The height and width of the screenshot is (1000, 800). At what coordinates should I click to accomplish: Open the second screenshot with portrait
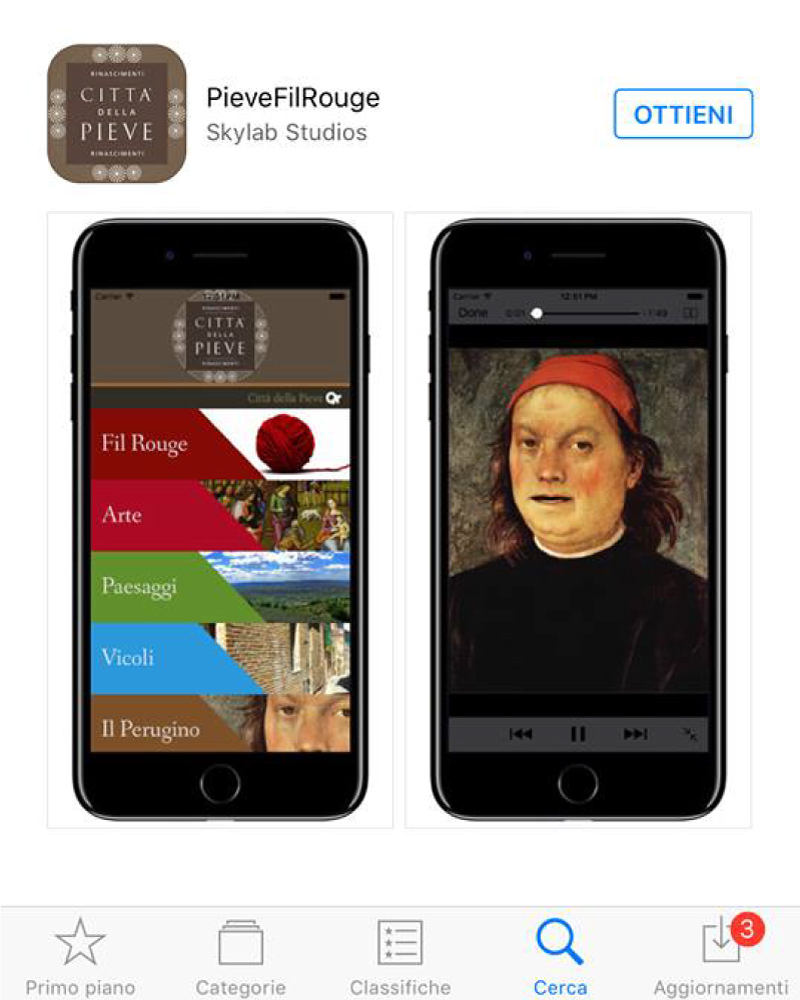click(578, 520)
